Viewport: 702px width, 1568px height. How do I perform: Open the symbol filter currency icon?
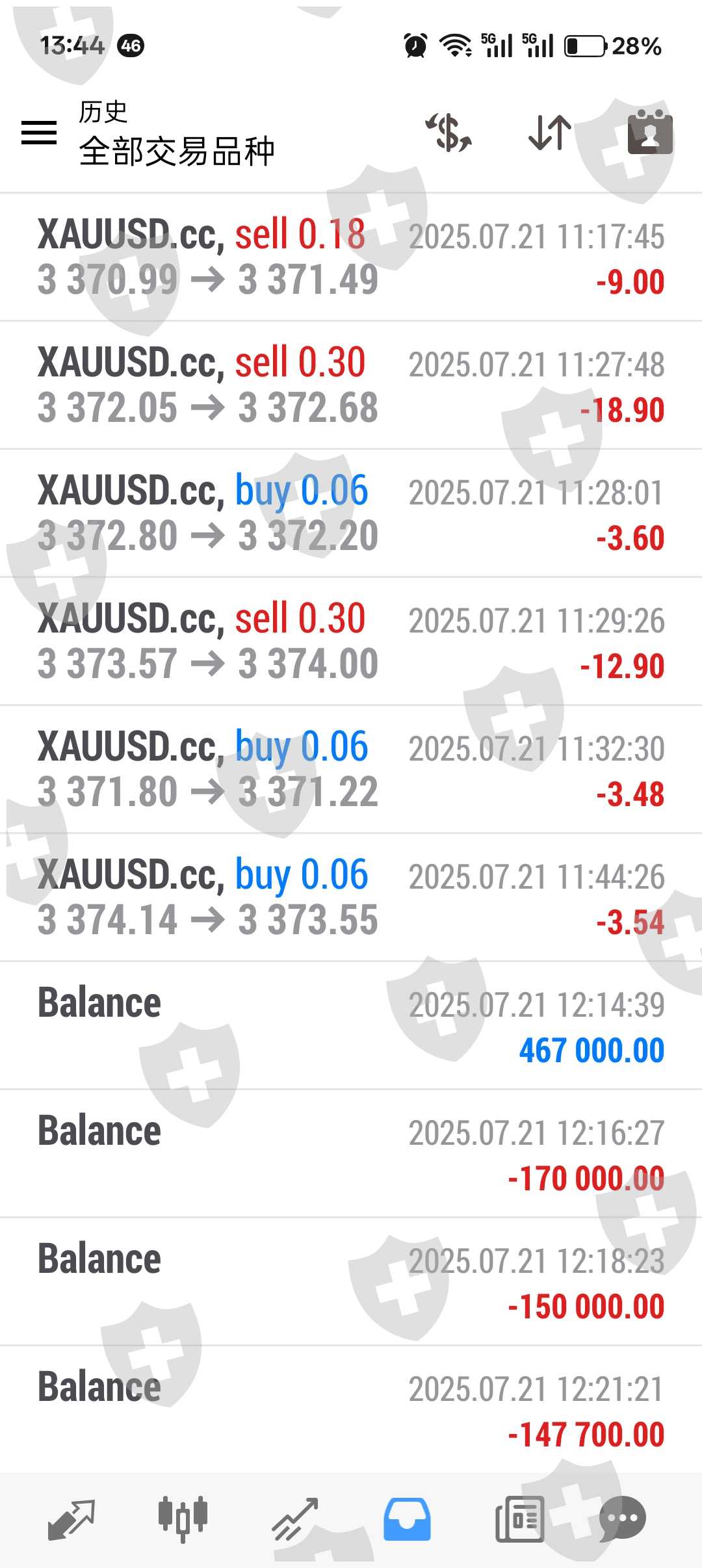[x=449, y=133]
